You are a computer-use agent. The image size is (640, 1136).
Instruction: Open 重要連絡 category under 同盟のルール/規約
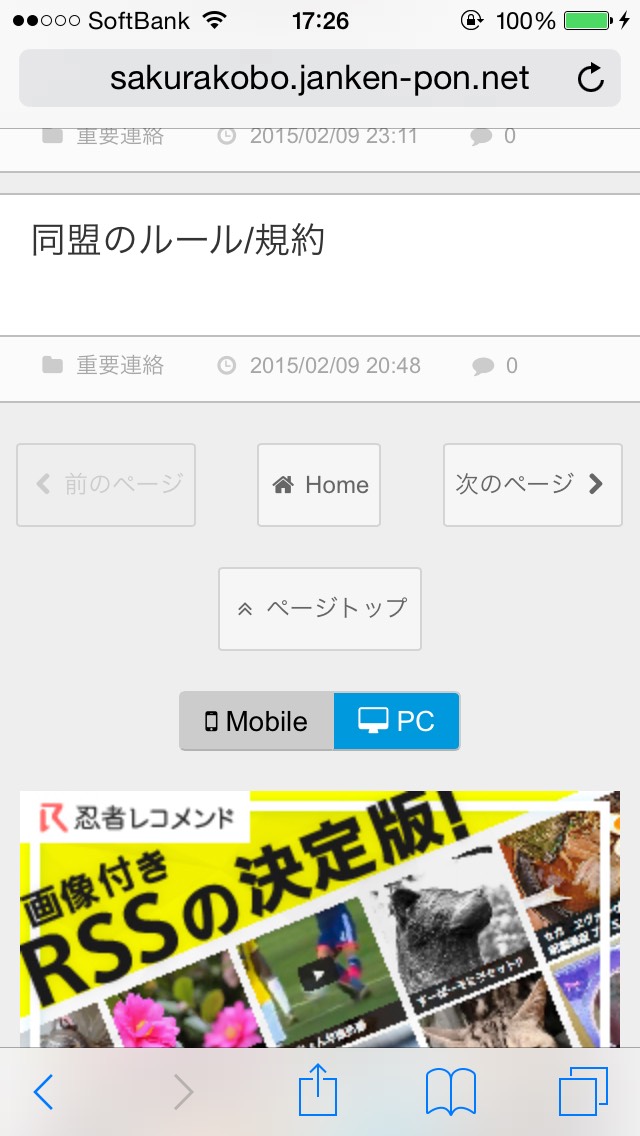[120, 366]
